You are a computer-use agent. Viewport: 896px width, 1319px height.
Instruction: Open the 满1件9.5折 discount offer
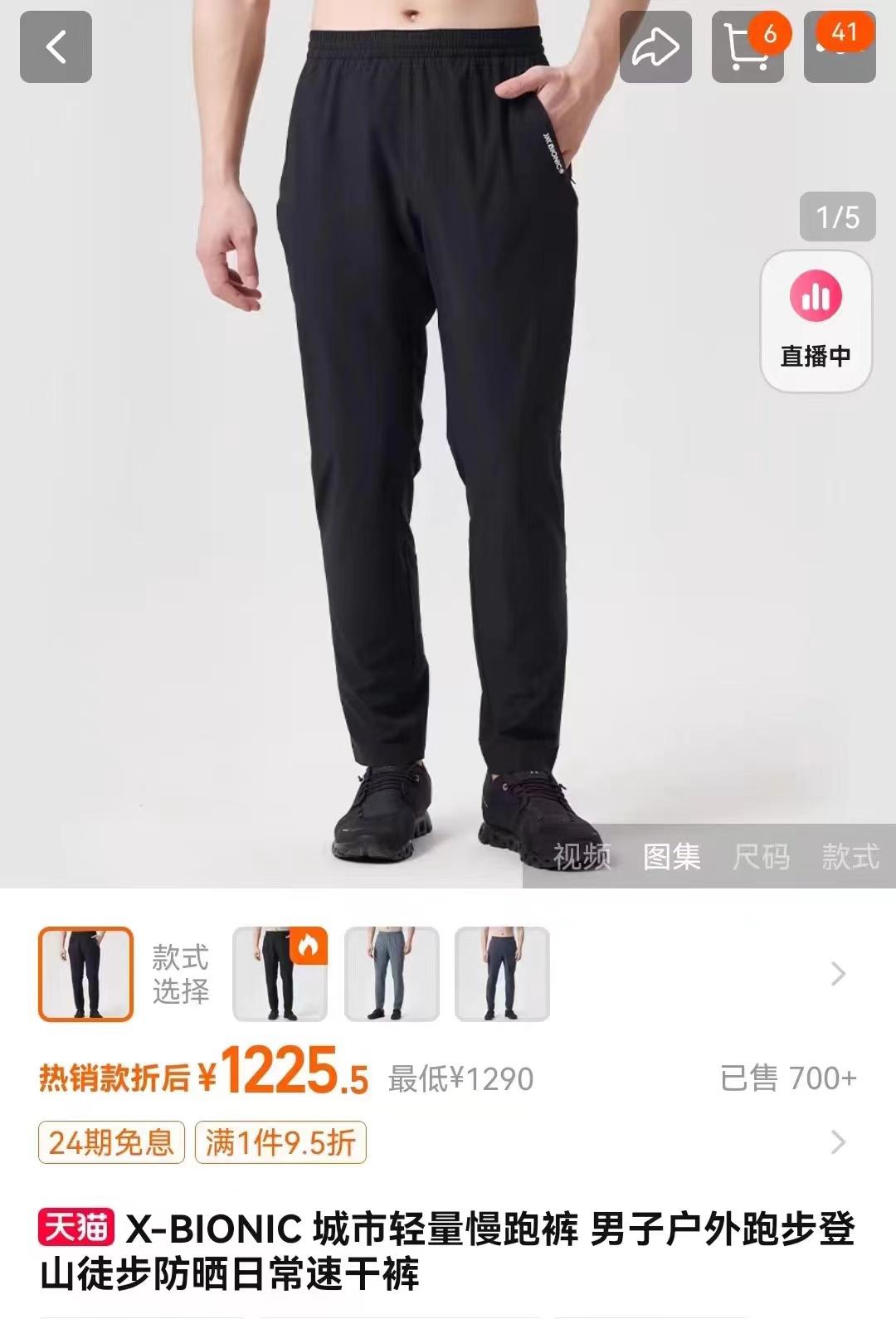[280, 1142]
